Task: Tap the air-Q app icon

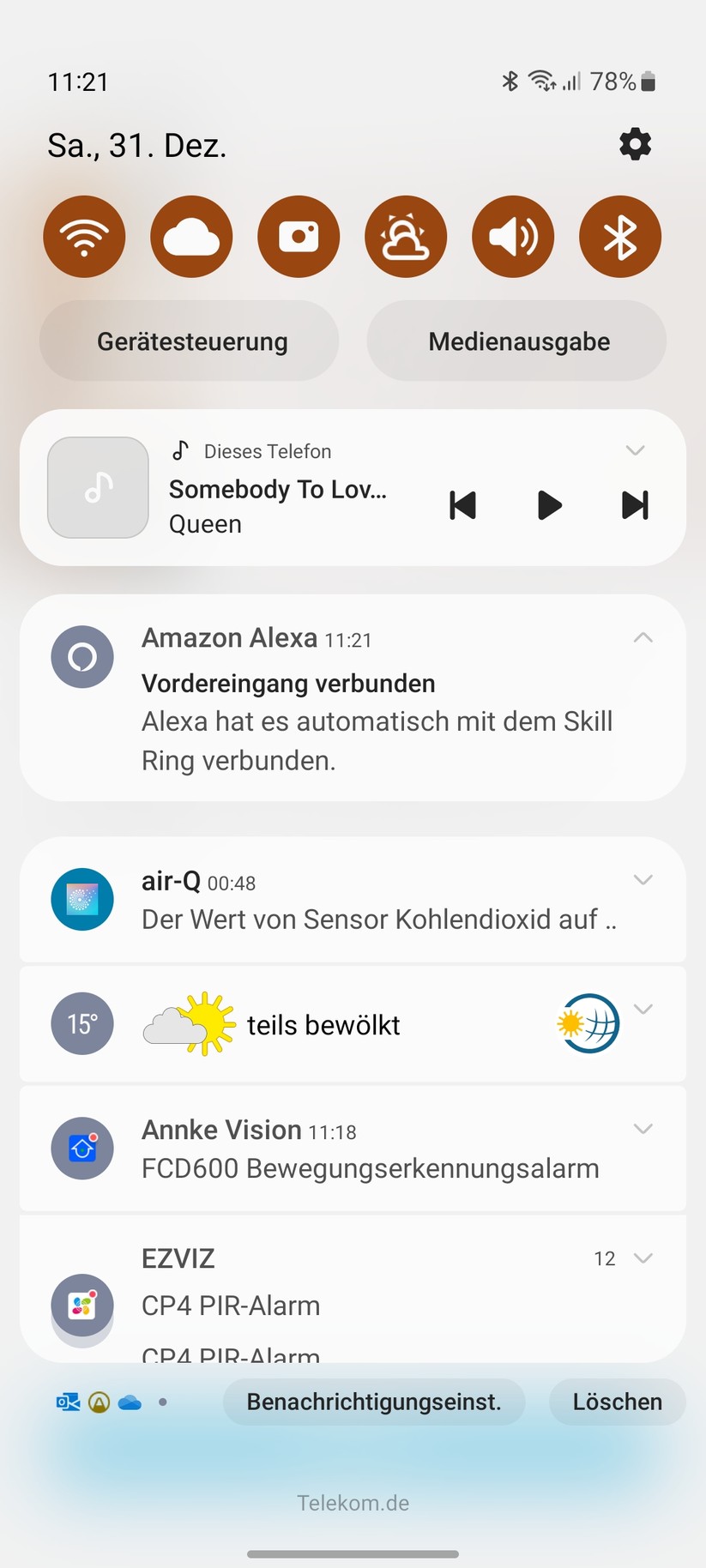Action: (82, 900)
